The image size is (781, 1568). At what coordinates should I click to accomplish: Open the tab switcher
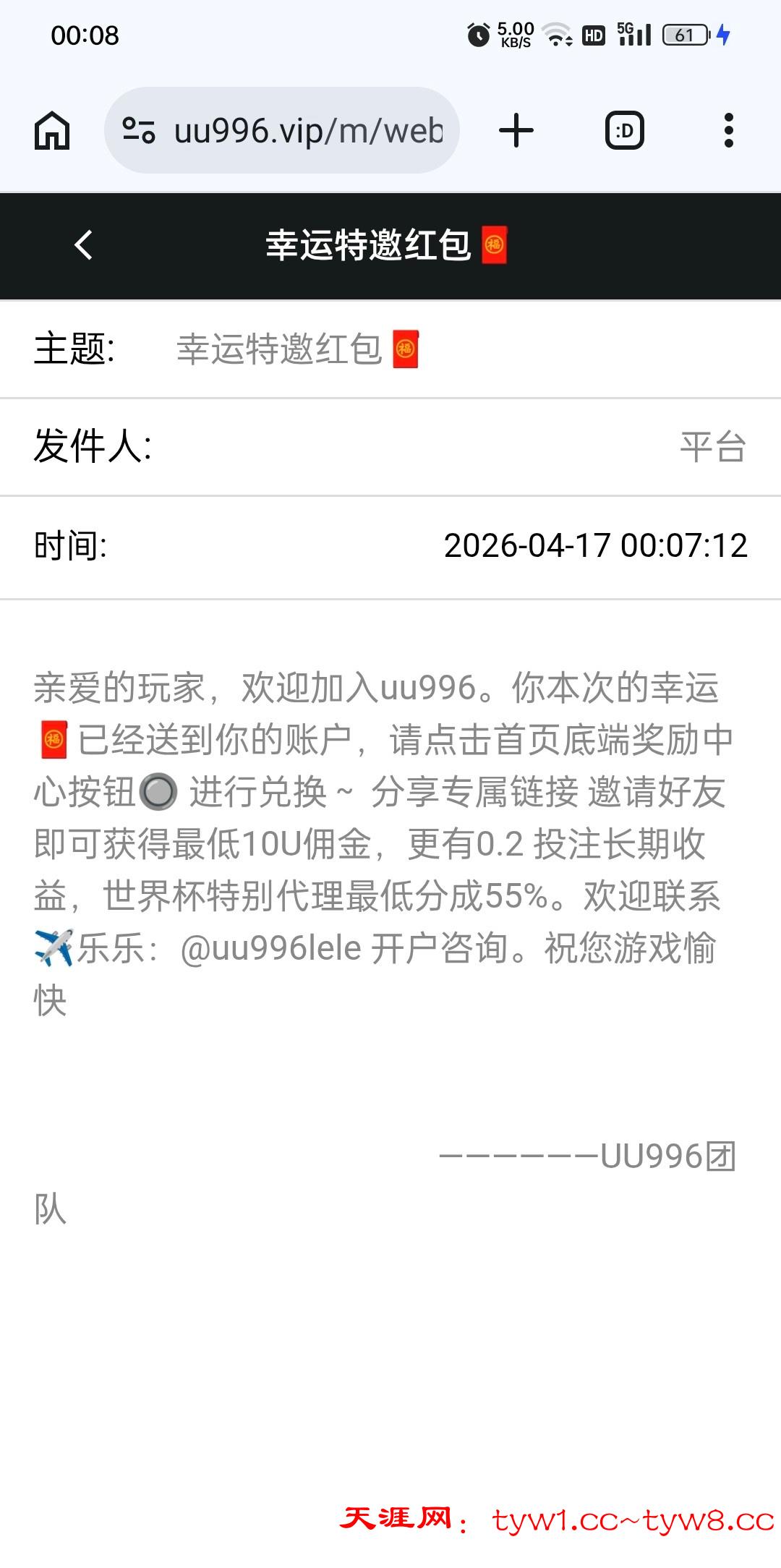(x=624, y=131)
